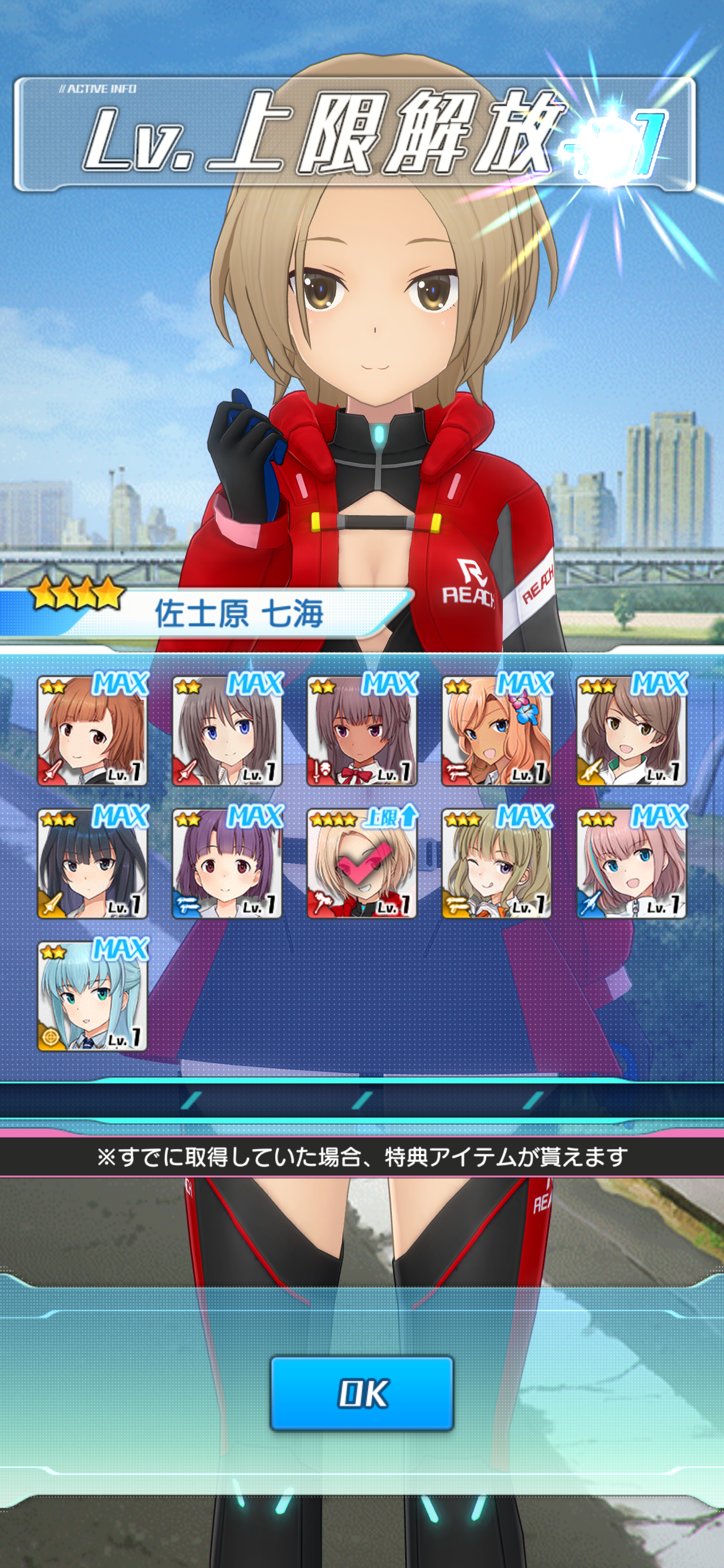This screenshot has height=1568, width=724.
Task: Select the four-star blonde character card with checkmark
Action: (x=361, y=863)
